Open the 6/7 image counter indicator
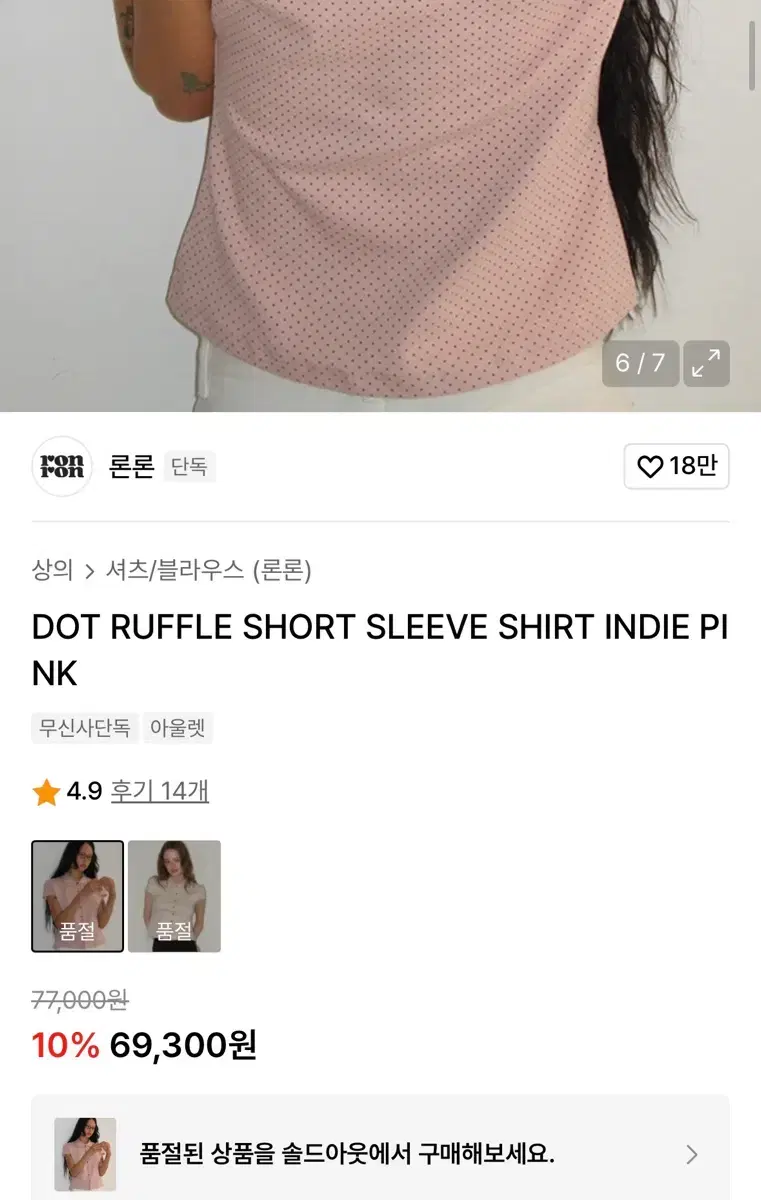 [x=640, y=364]
